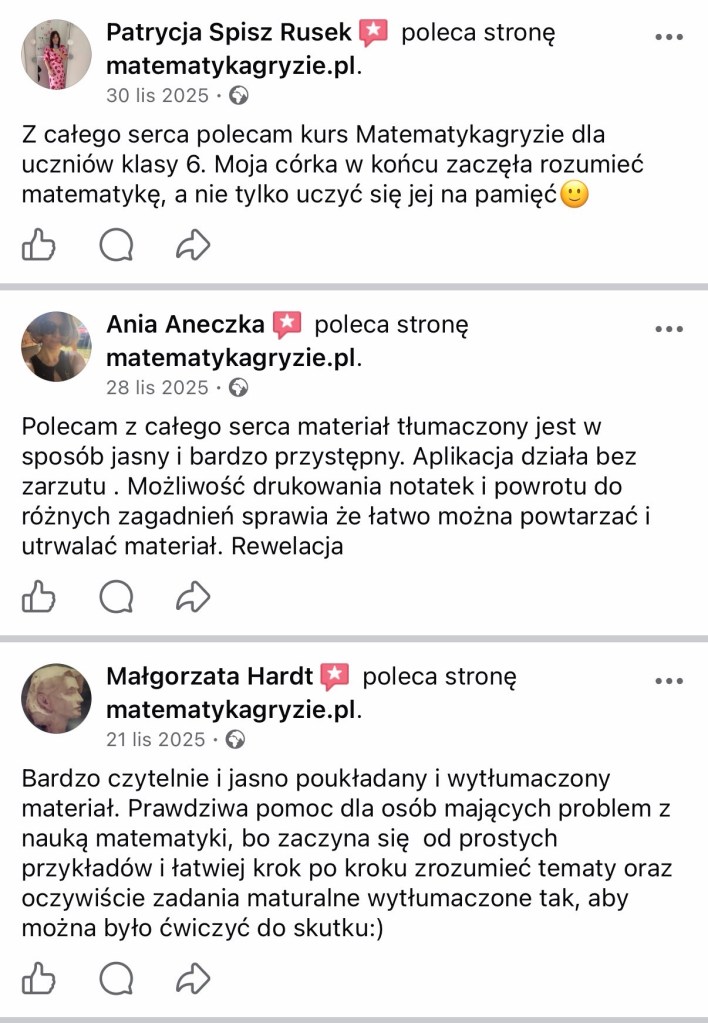Open options menu on Patrycja Spisz Rusek's post

point(668,36)
